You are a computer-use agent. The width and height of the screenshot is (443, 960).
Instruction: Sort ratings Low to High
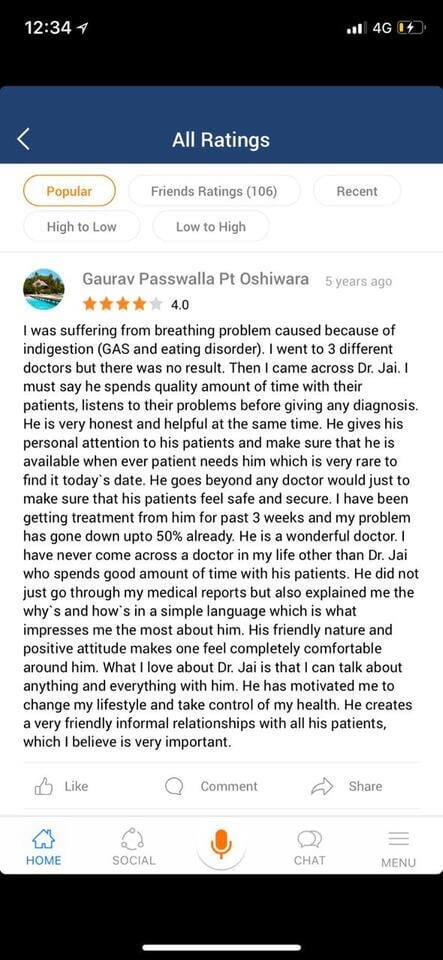click(x=210, y=227)
